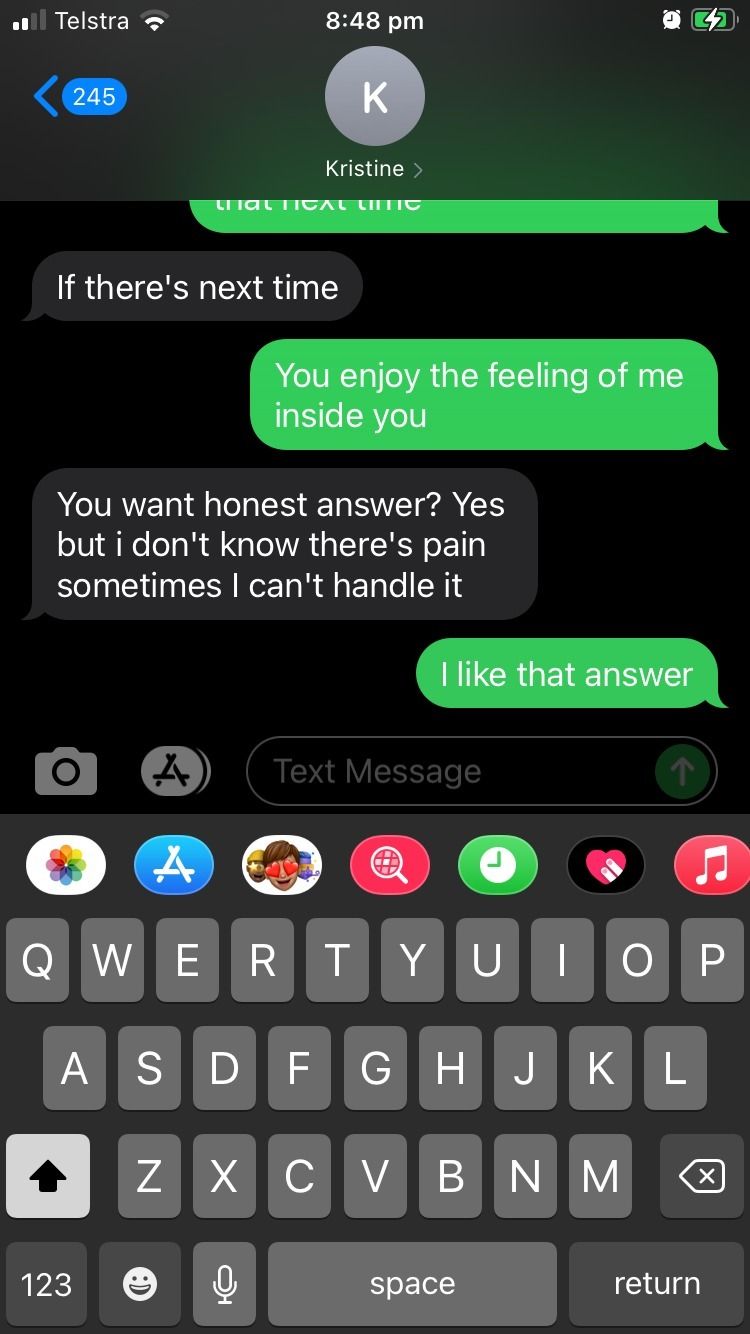Start dictation with the microphone key
This screenshot has width=750, height=1334.
[x=225, y=1284]
